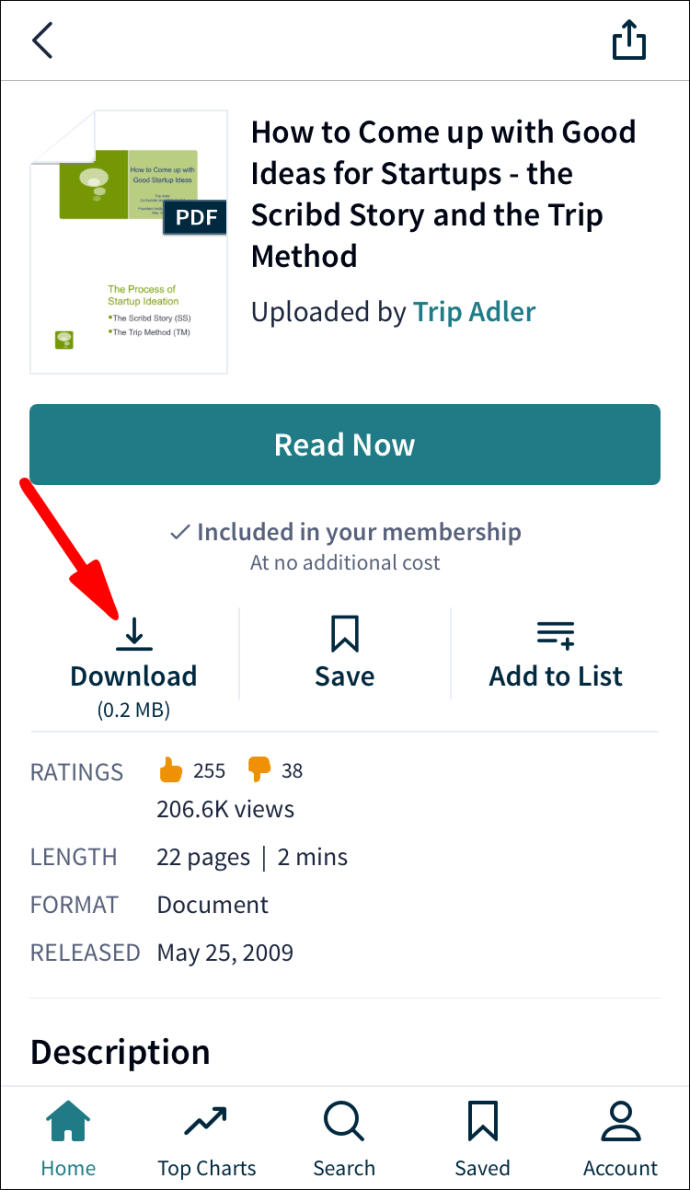Go back using the top-left arrow
690x1190 pixels.
(x=43, y=40)
